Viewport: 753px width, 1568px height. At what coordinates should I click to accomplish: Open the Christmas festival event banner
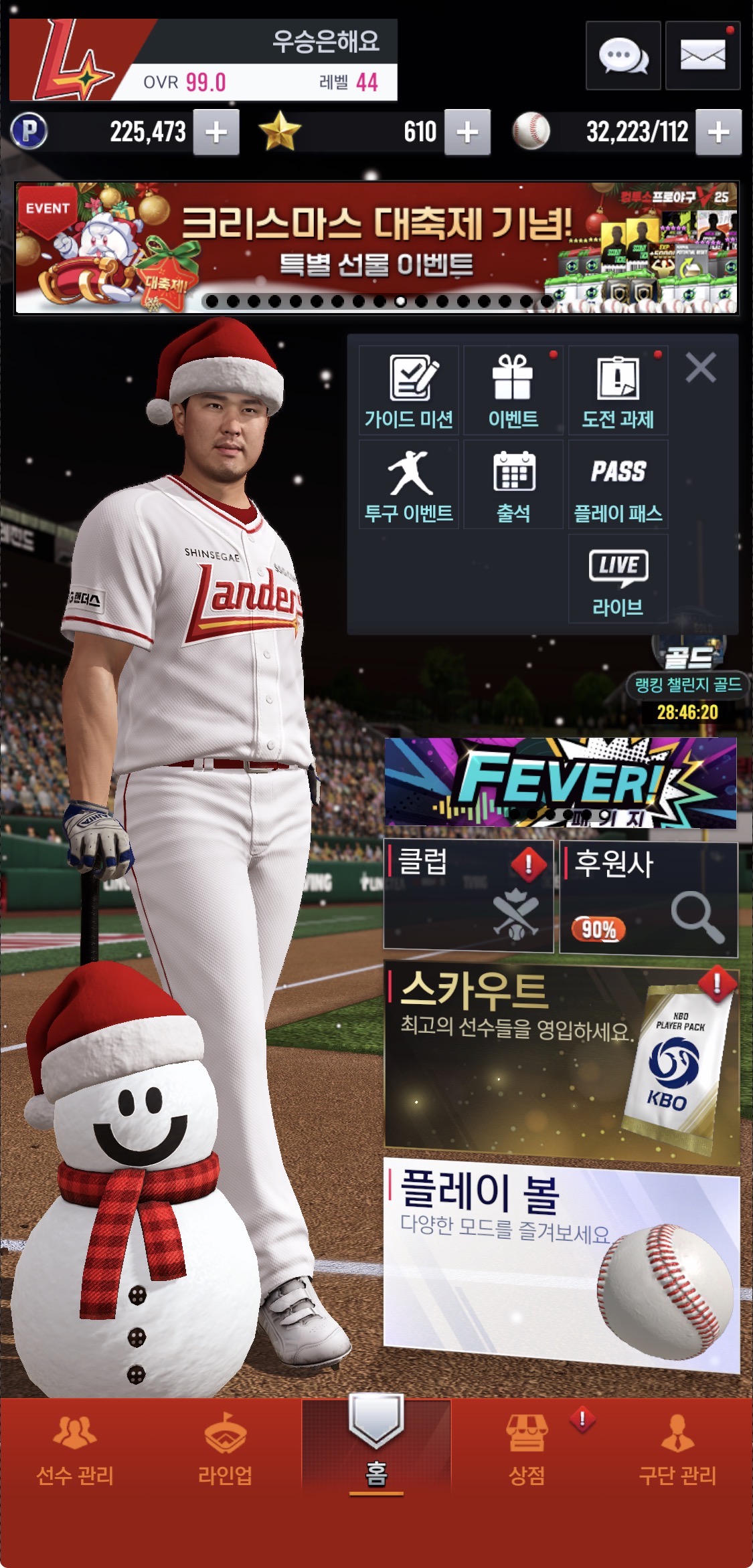pyautogui.click(x=376, y=248)
